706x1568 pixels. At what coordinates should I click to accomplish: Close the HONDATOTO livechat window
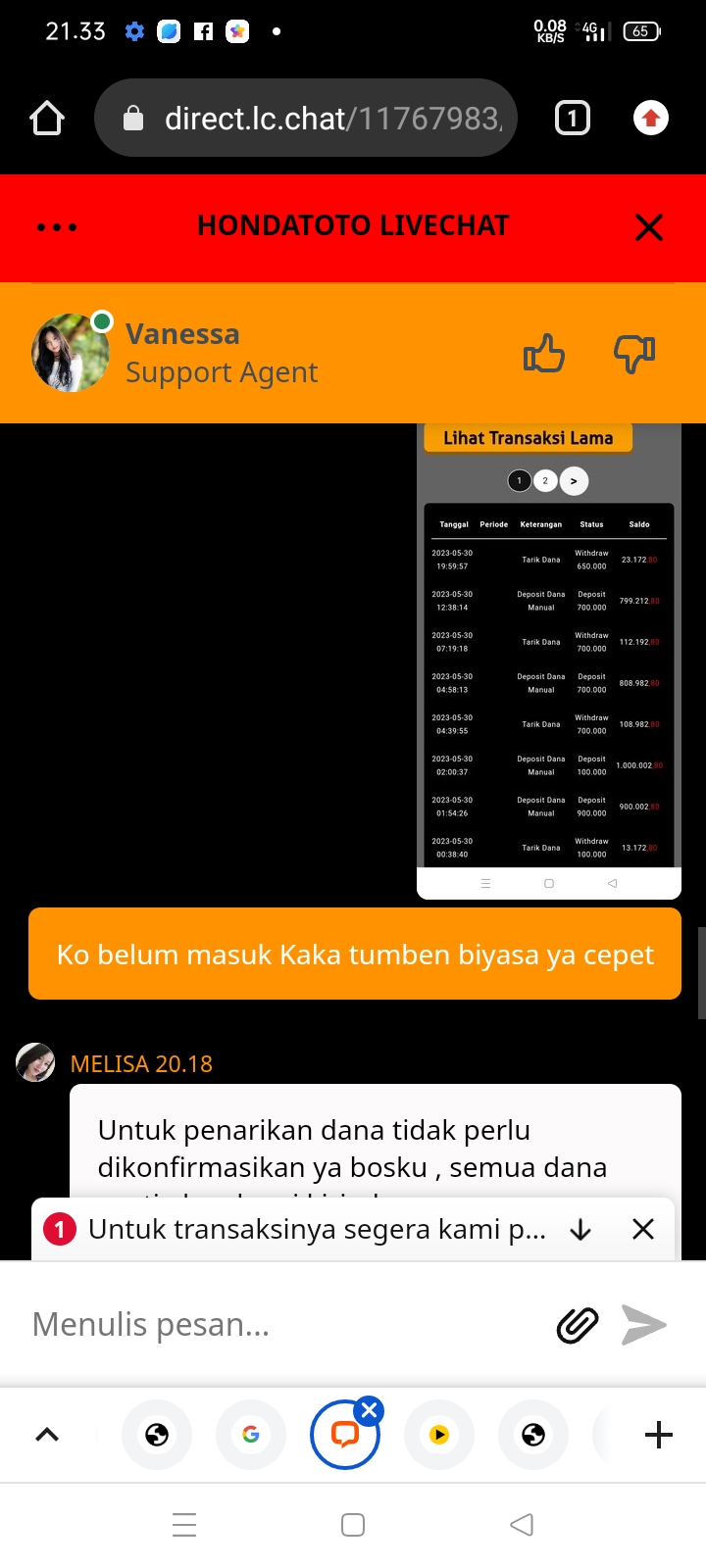click(648, 227)
